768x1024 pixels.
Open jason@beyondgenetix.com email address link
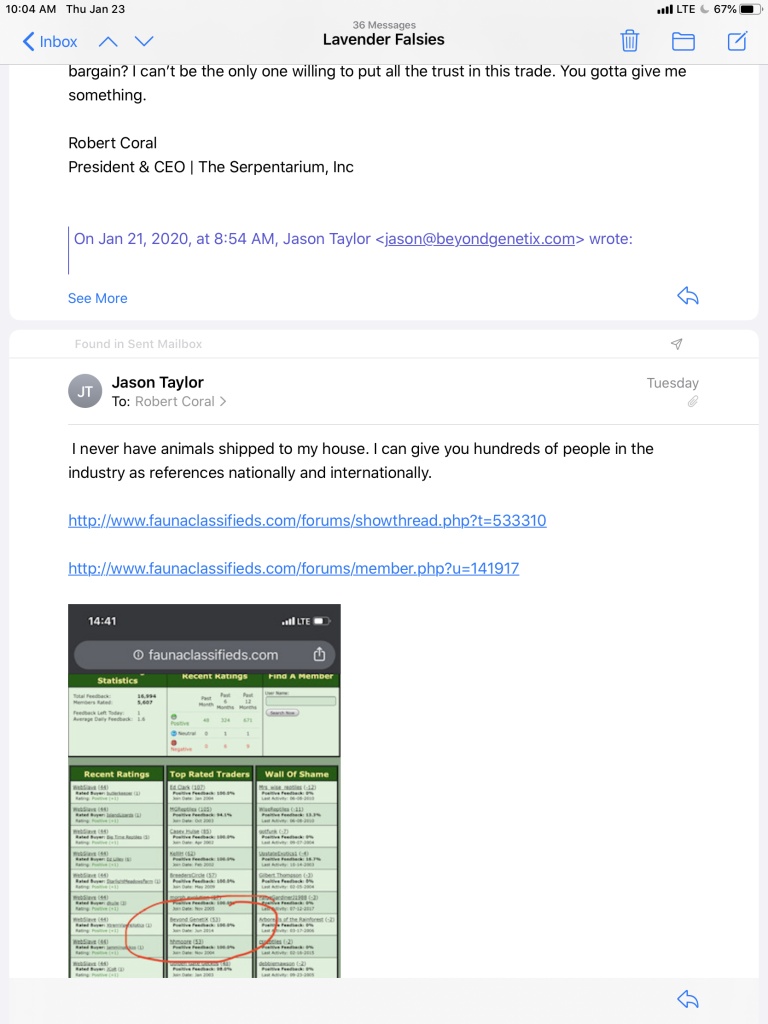click(x=480, y=239)
